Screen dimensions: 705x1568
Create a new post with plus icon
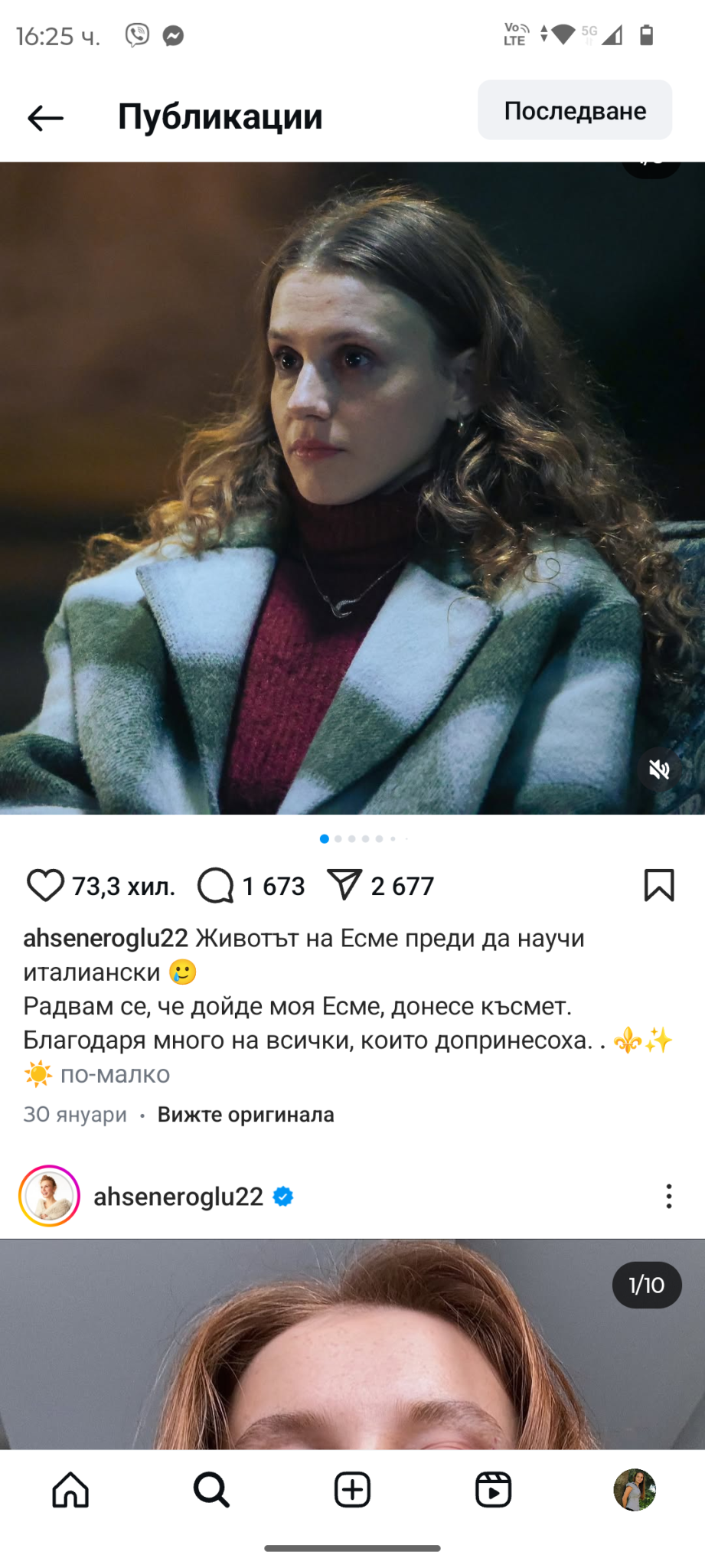(x=352, y=1490)
